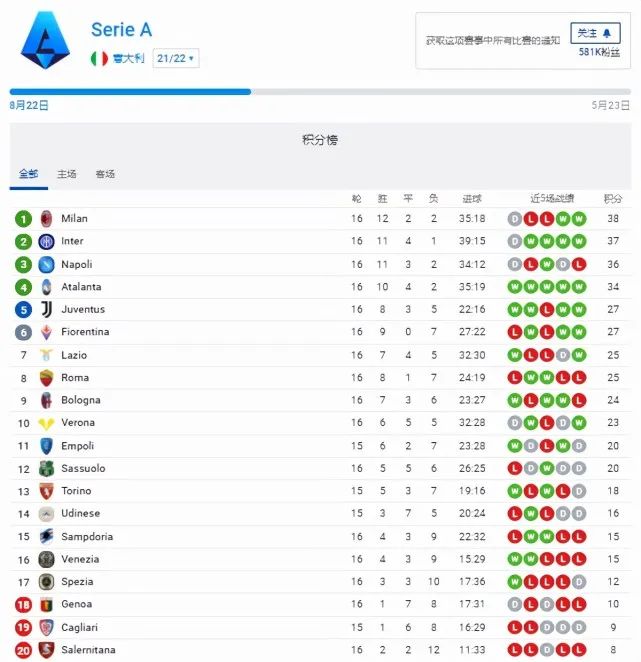The width and height of the screenshot is (641, 662).
Task: Open Bologna team row
Action: click(80, 400)
